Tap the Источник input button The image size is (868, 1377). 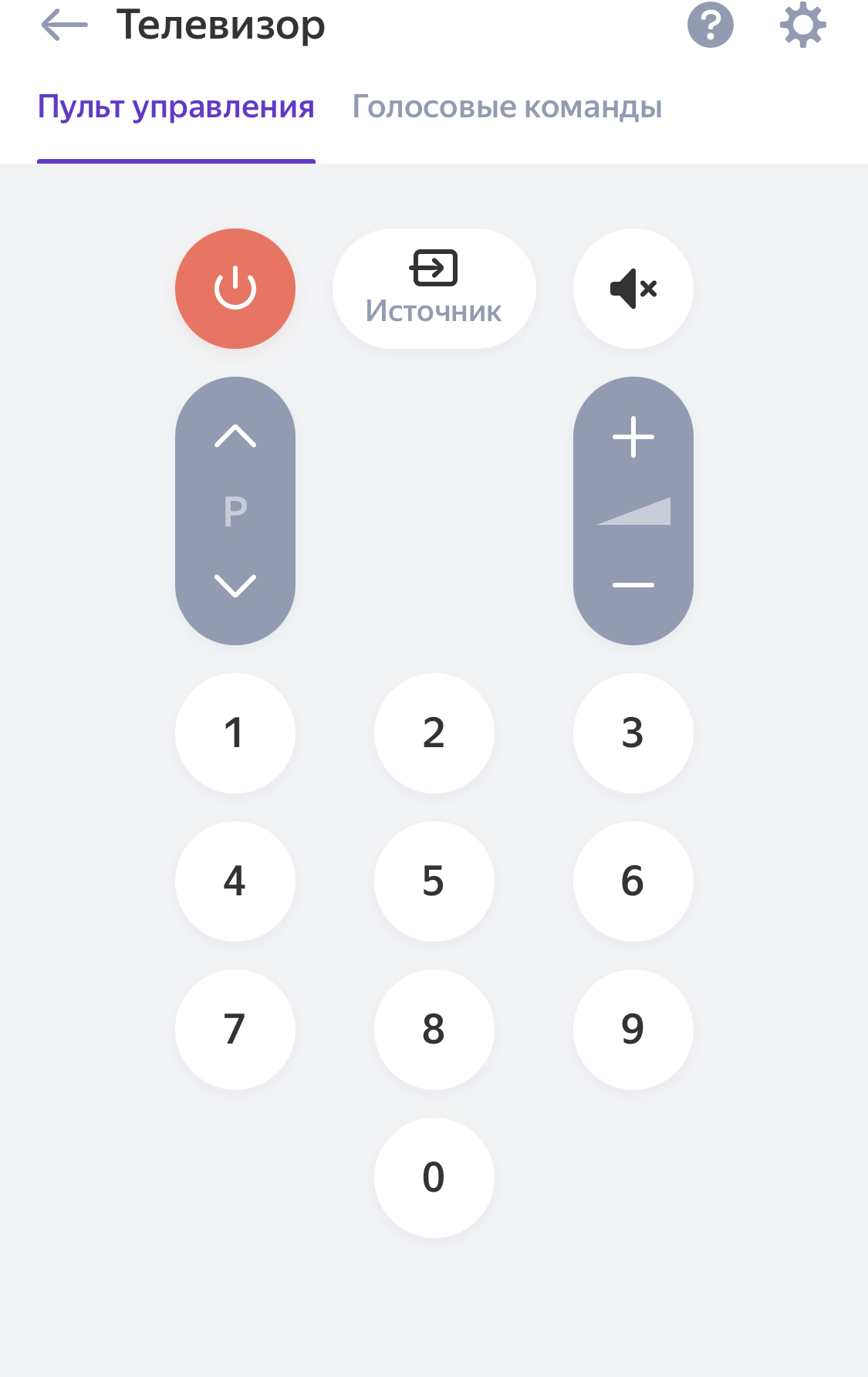(x=434, y=289)
